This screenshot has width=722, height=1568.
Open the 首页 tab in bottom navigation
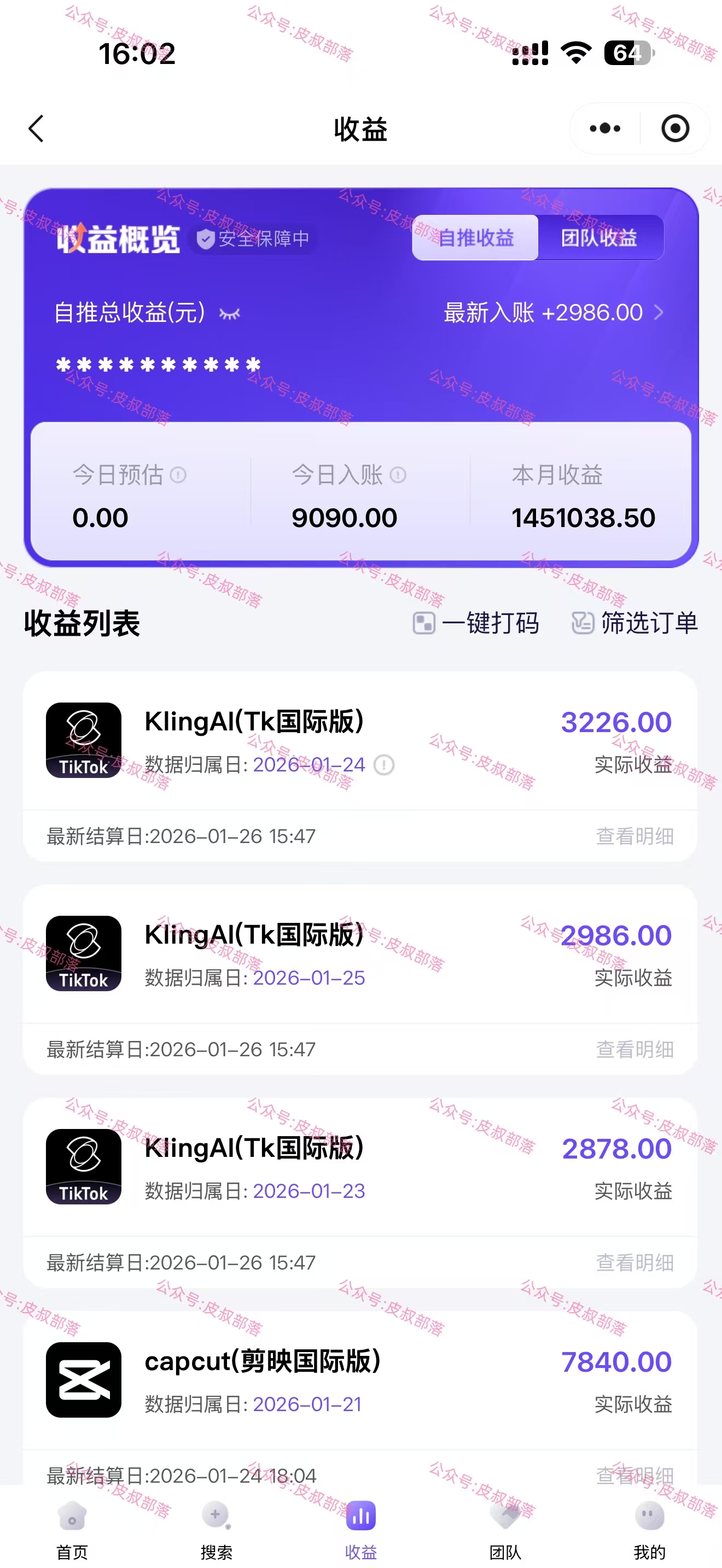click(x=71, y=1528)
